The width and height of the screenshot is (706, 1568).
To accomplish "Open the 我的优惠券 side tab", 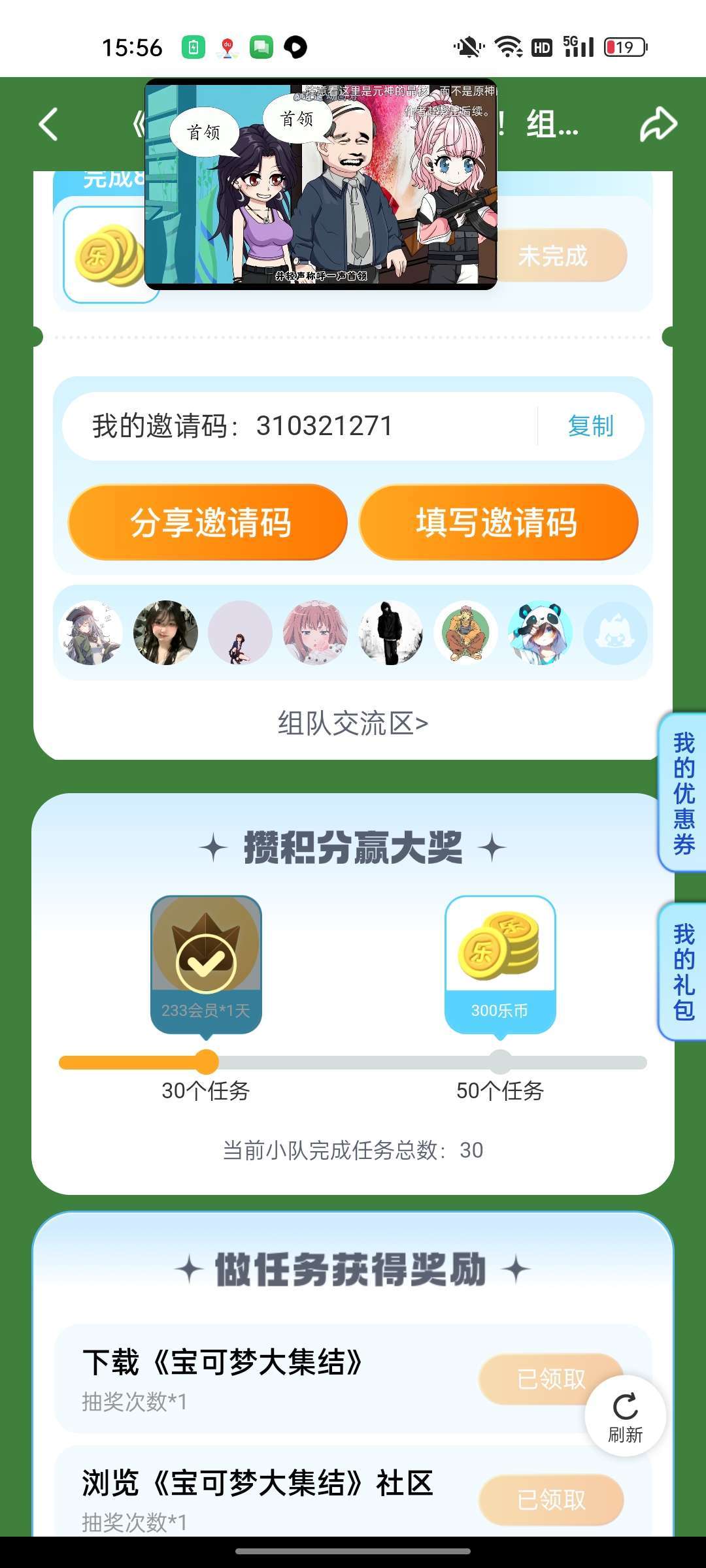I will [x=683, y=792].
